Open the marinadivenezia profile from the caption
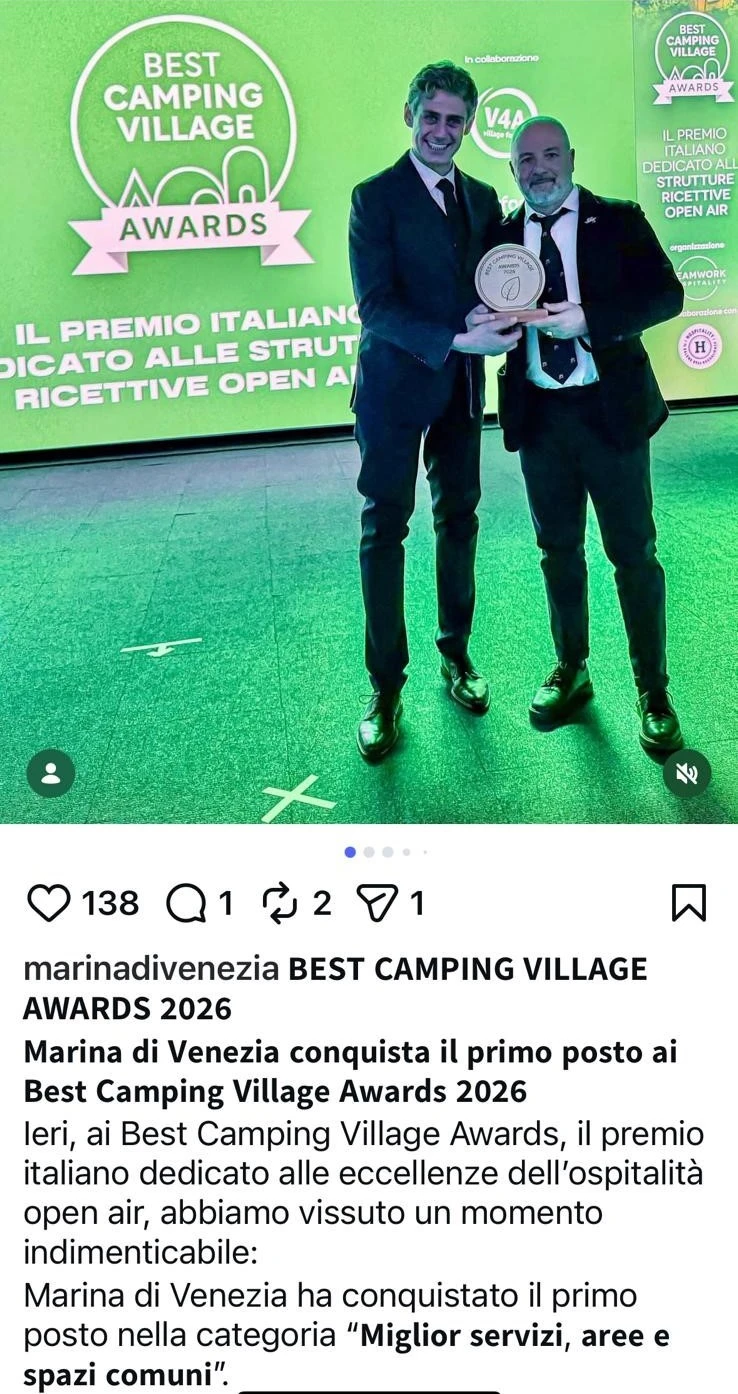 [151, 969]
